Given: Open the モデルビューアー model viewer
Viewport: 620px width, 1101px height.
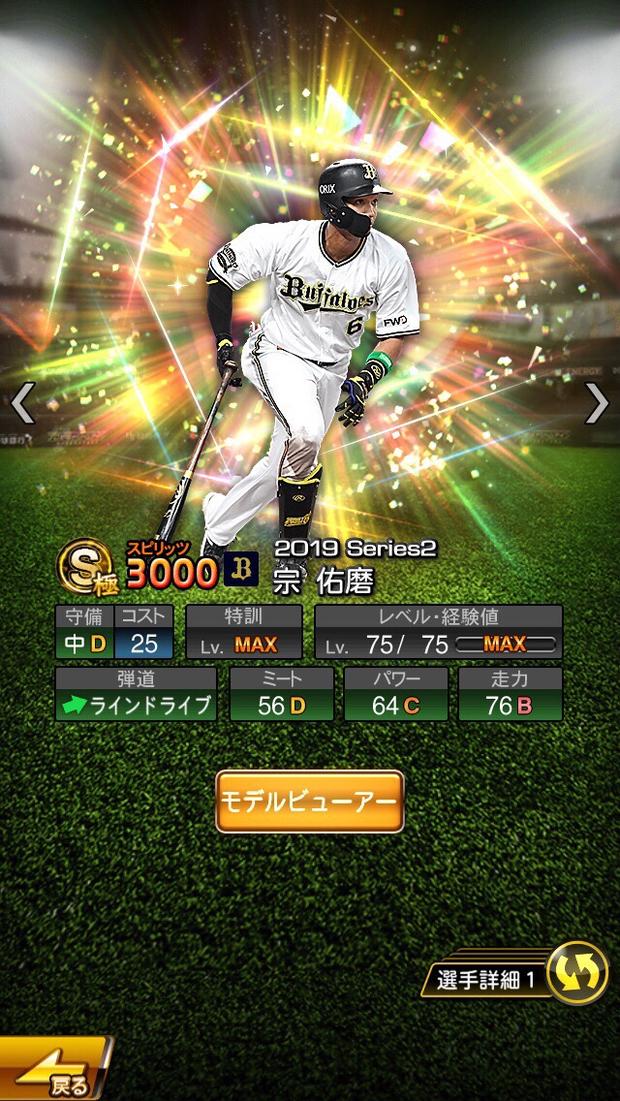Looking at the screenshot, I should [x=310, y=801].
